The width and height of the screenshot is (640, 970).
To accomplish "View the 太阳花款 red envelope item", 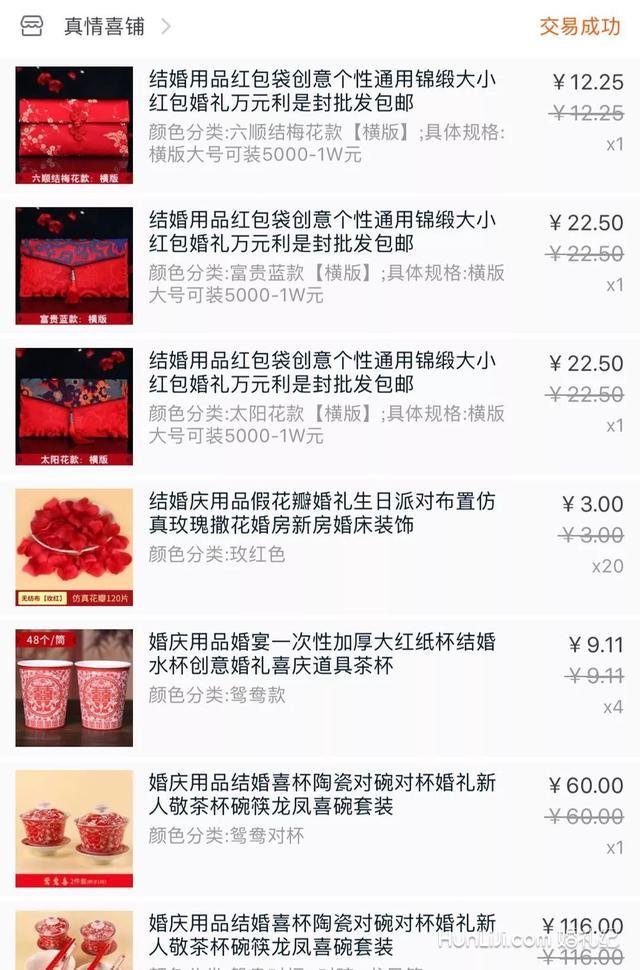I will coord(322,372).
